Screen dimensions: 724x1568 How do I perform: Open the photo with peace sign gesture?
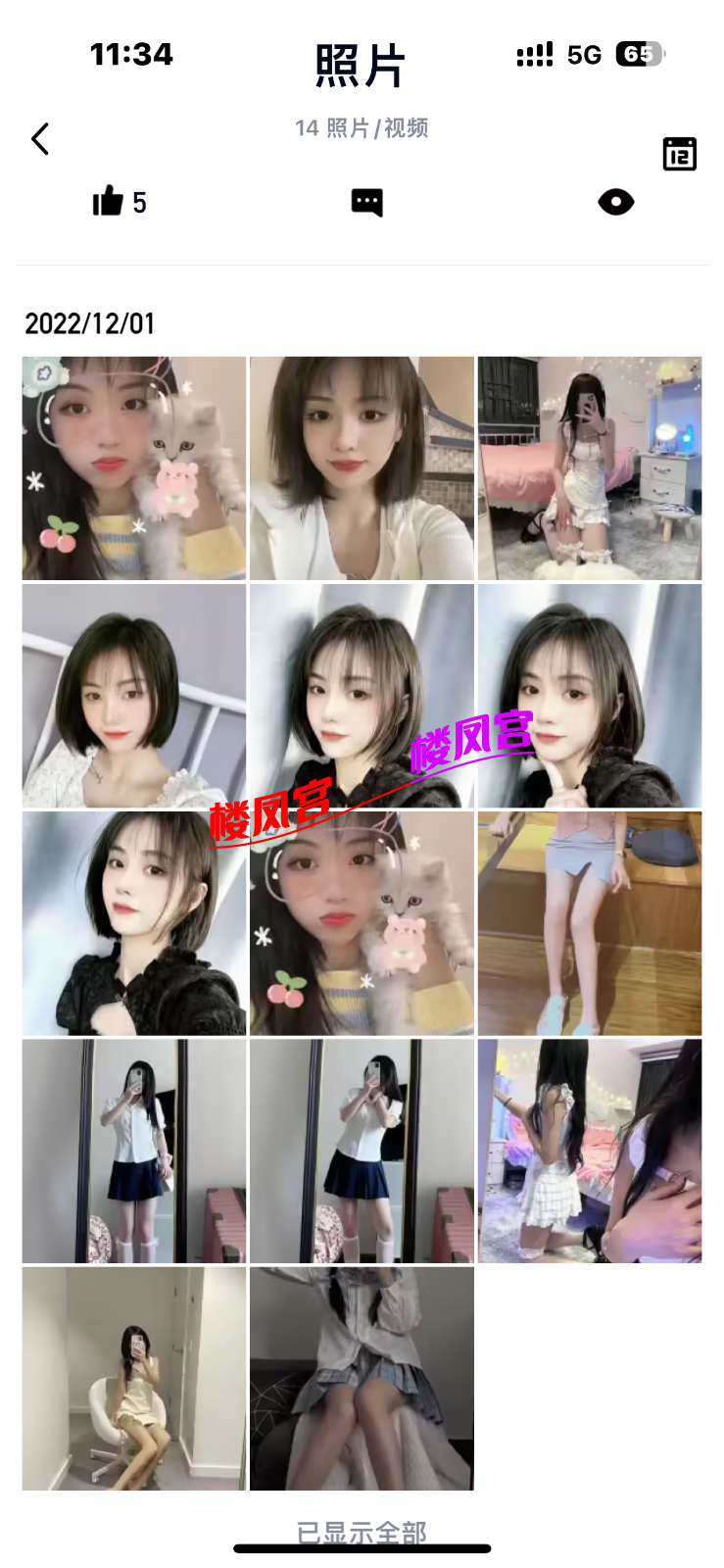pyautogui.click(x=589, y=696)
